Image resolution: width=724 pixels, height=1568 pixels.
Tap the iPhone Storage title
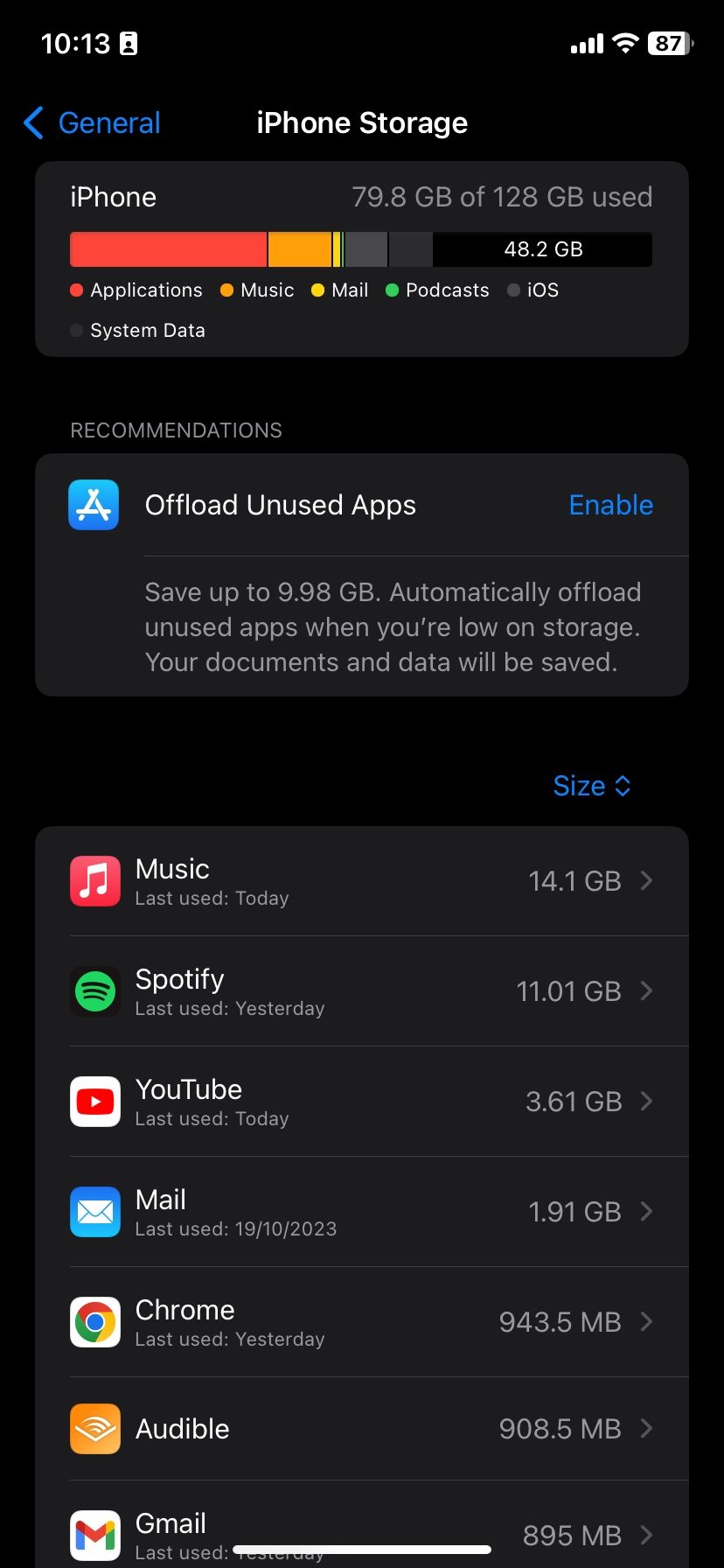click(x=362, y=122)
